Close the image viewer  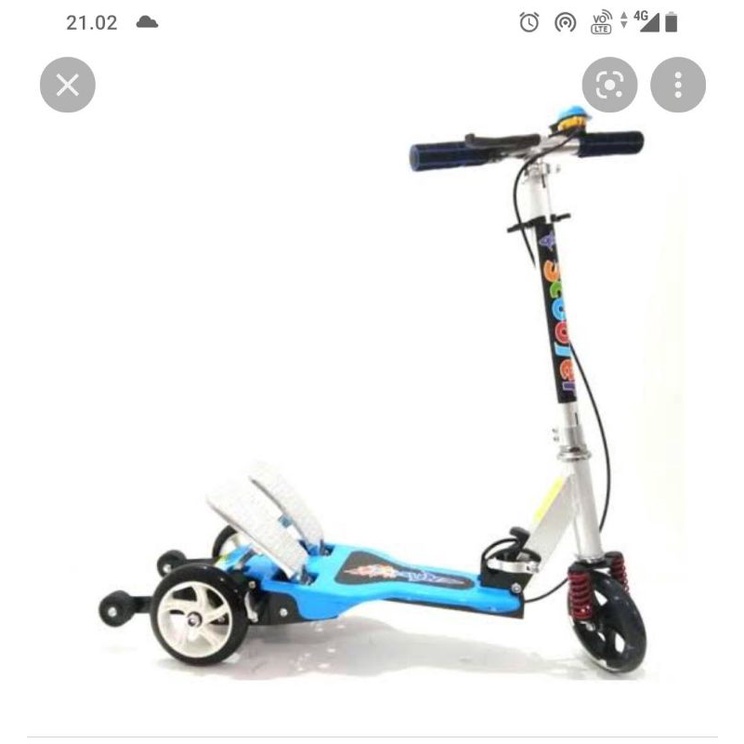(67, 85)
